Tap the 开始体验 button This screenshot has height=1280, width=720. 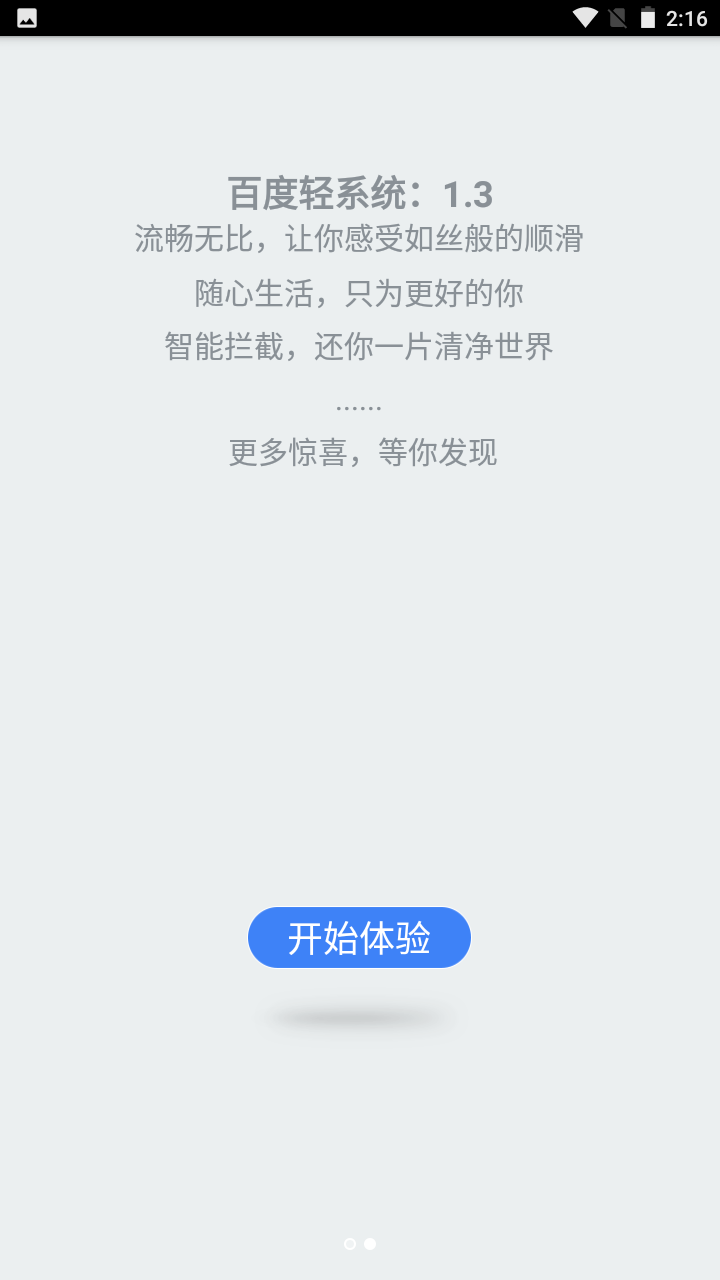click(359, 938)
